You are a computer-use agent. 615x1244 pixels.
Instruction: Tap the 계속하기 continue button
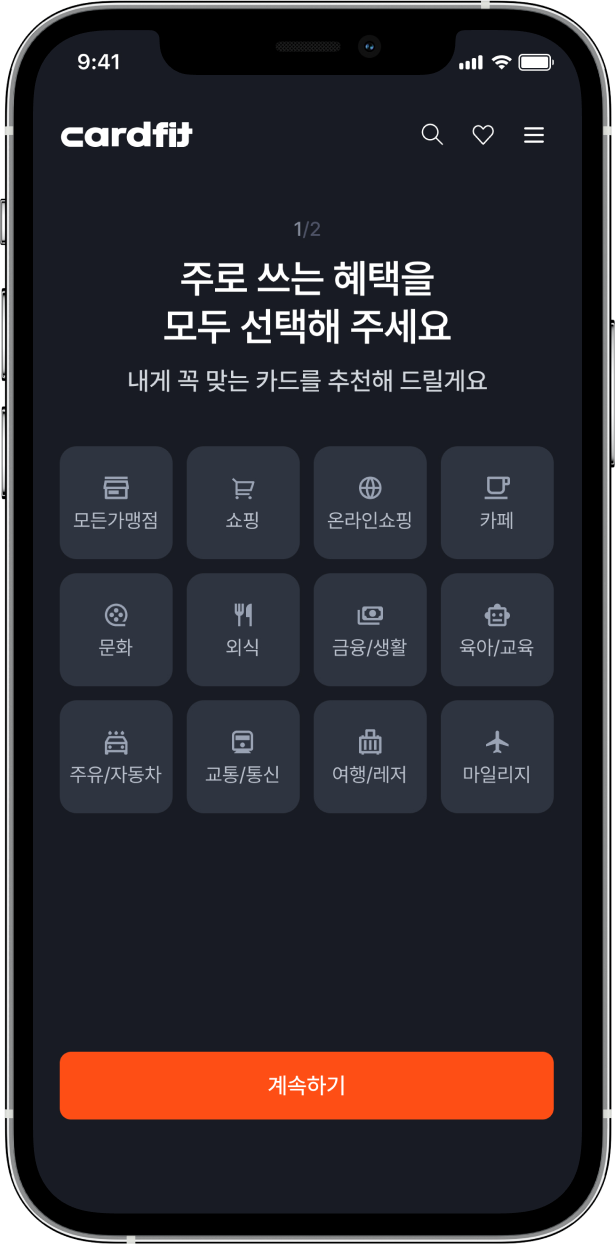tap(306, 1085)
